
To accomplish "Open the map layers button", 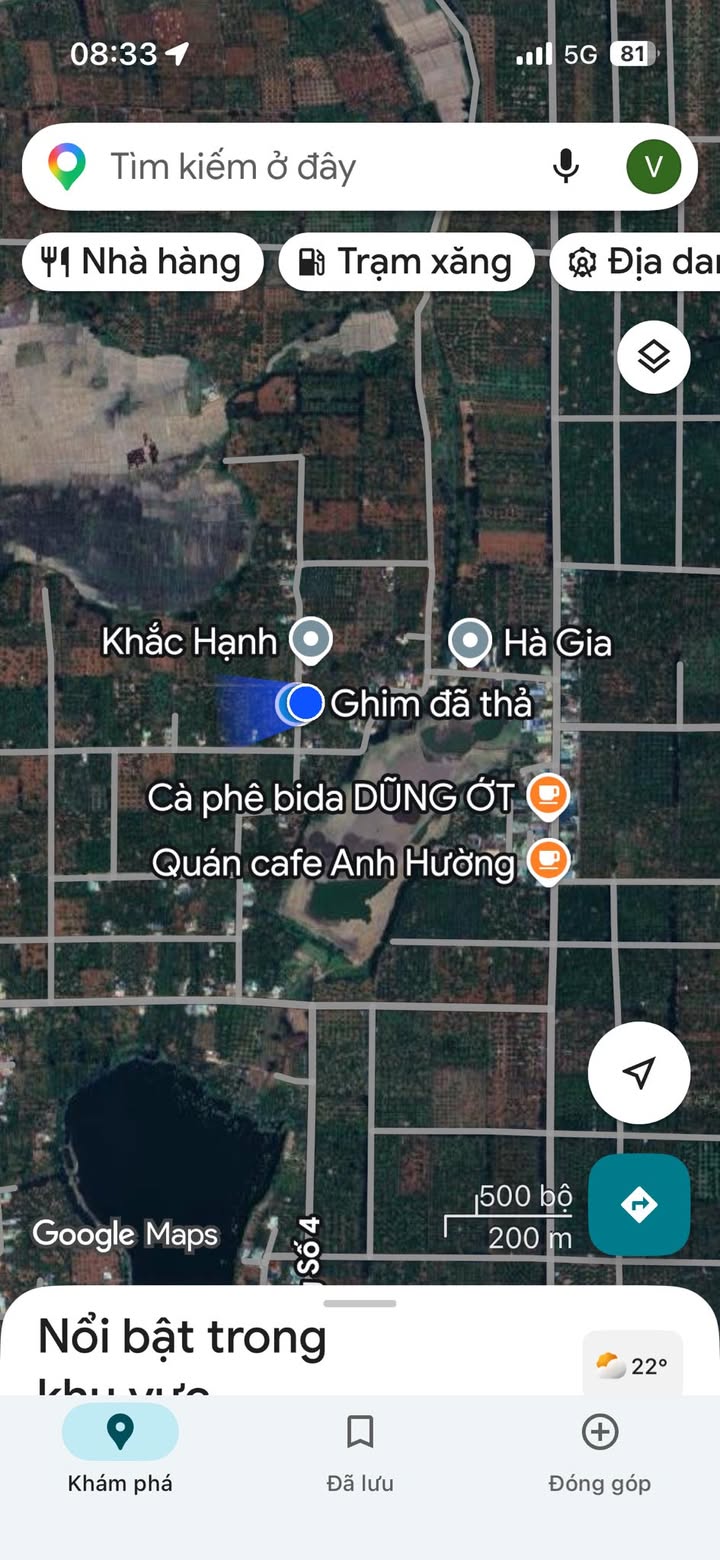I will pos(654,357).
